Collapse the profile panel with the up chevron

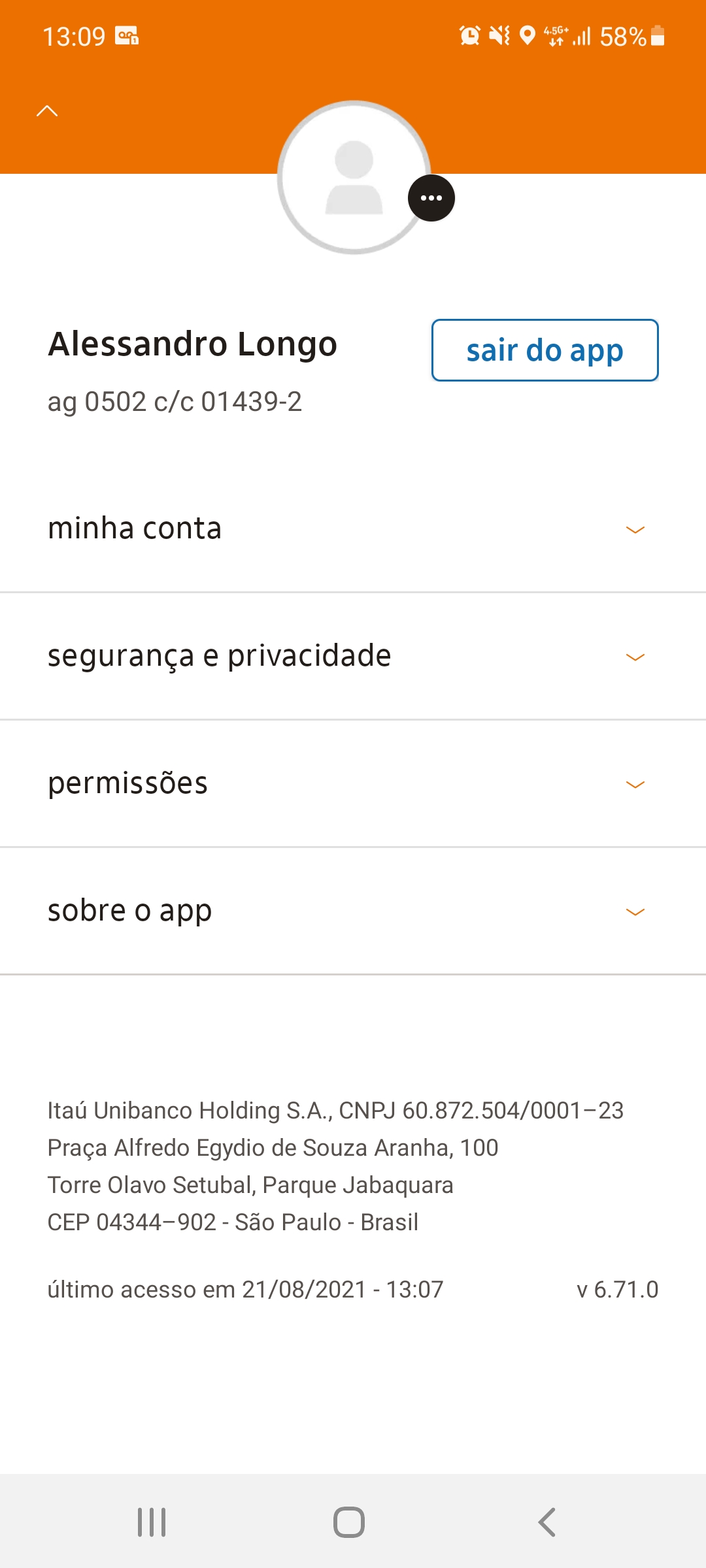click(47, 111)
